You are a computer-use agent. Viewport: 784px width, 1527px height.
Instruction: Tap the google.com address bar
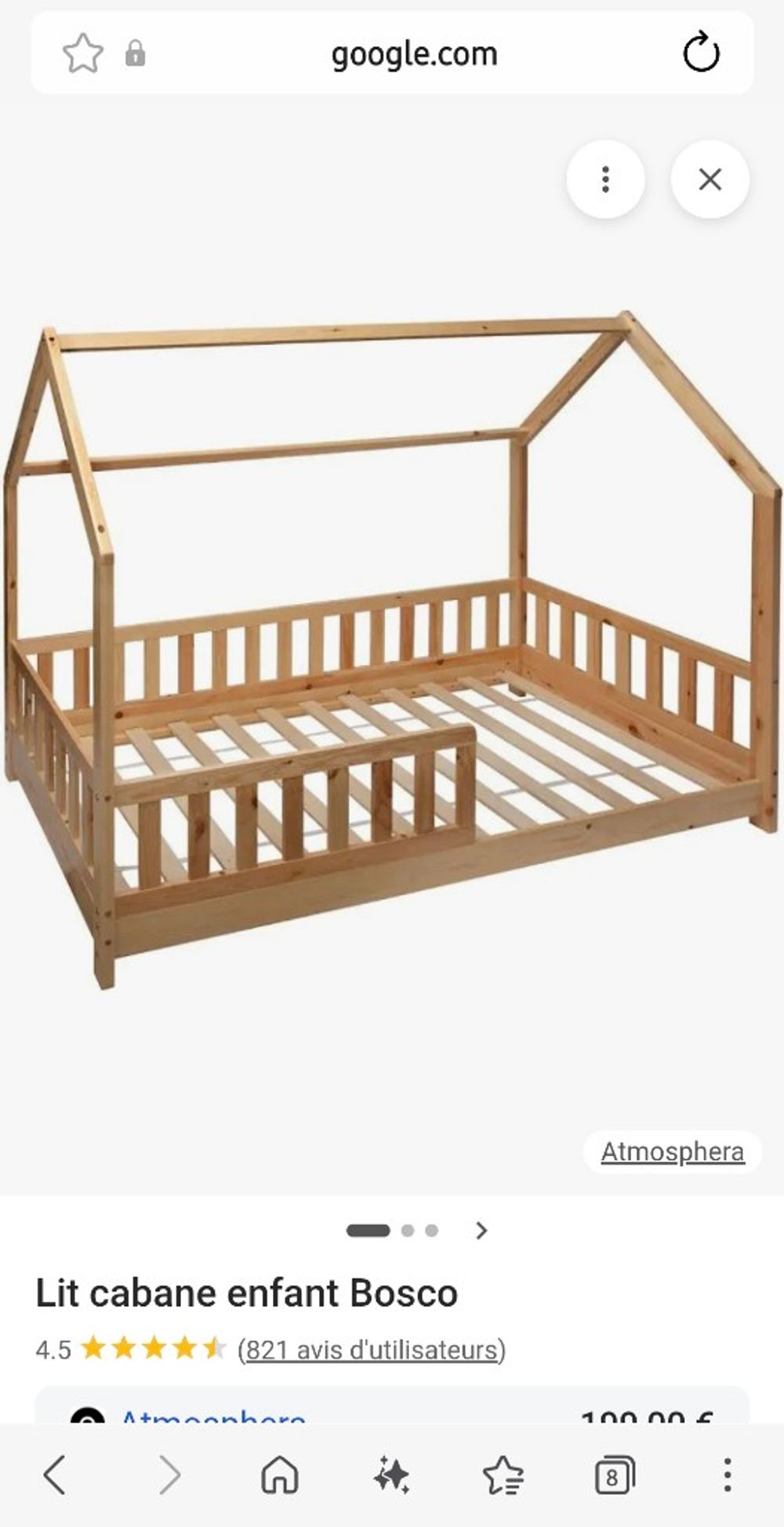[x=414, y=54]
